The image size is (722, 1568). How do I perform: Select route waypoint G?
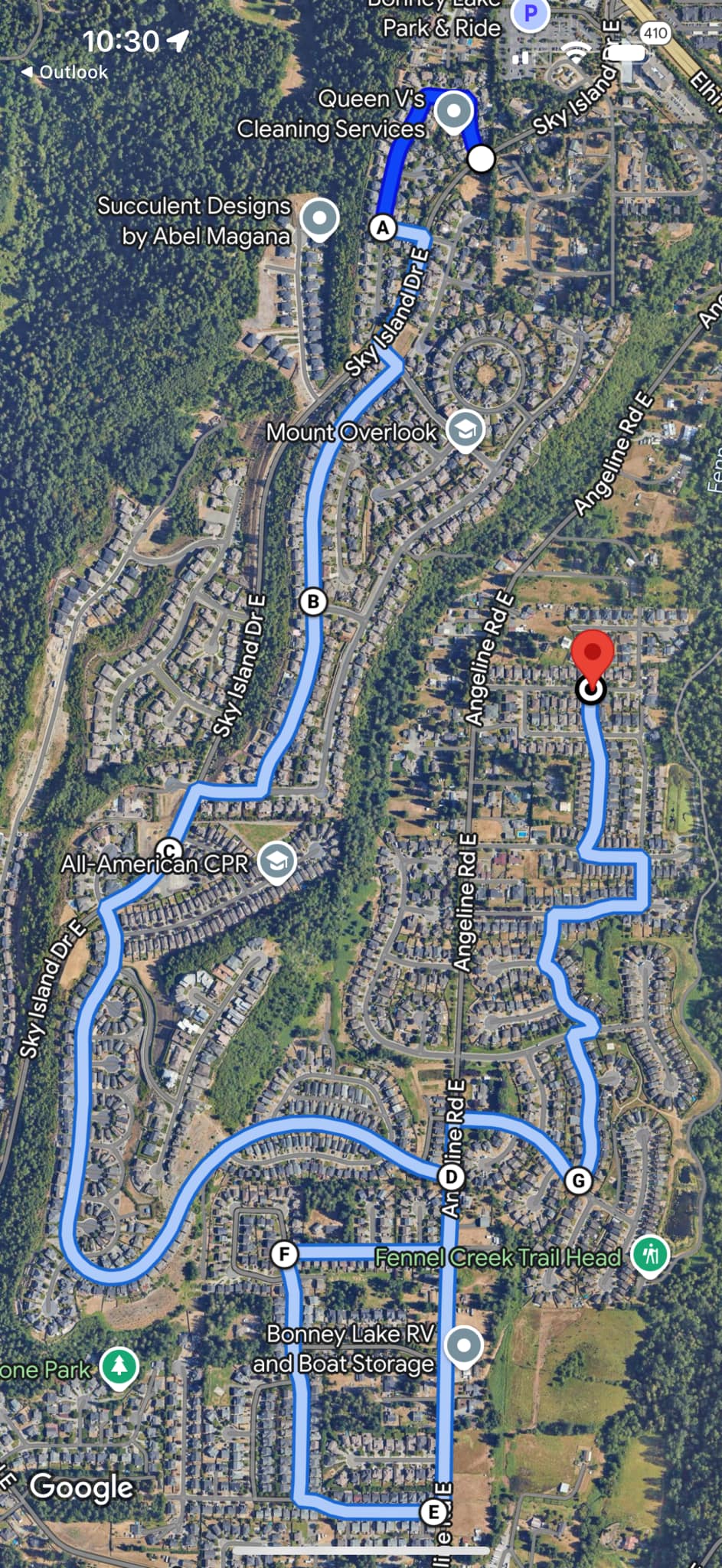pos(578,1181)
